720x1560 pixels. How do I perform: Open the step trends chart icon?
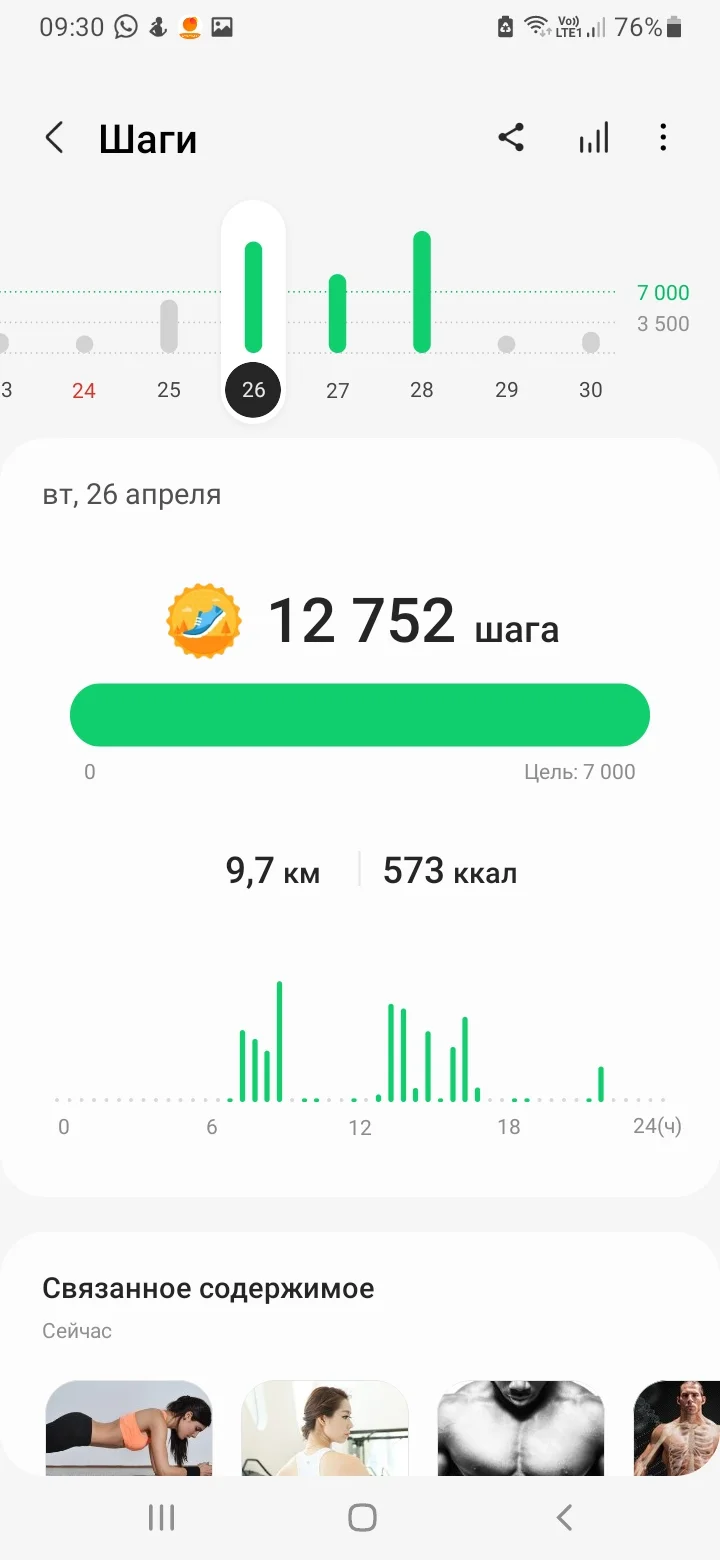click(593, 138)
